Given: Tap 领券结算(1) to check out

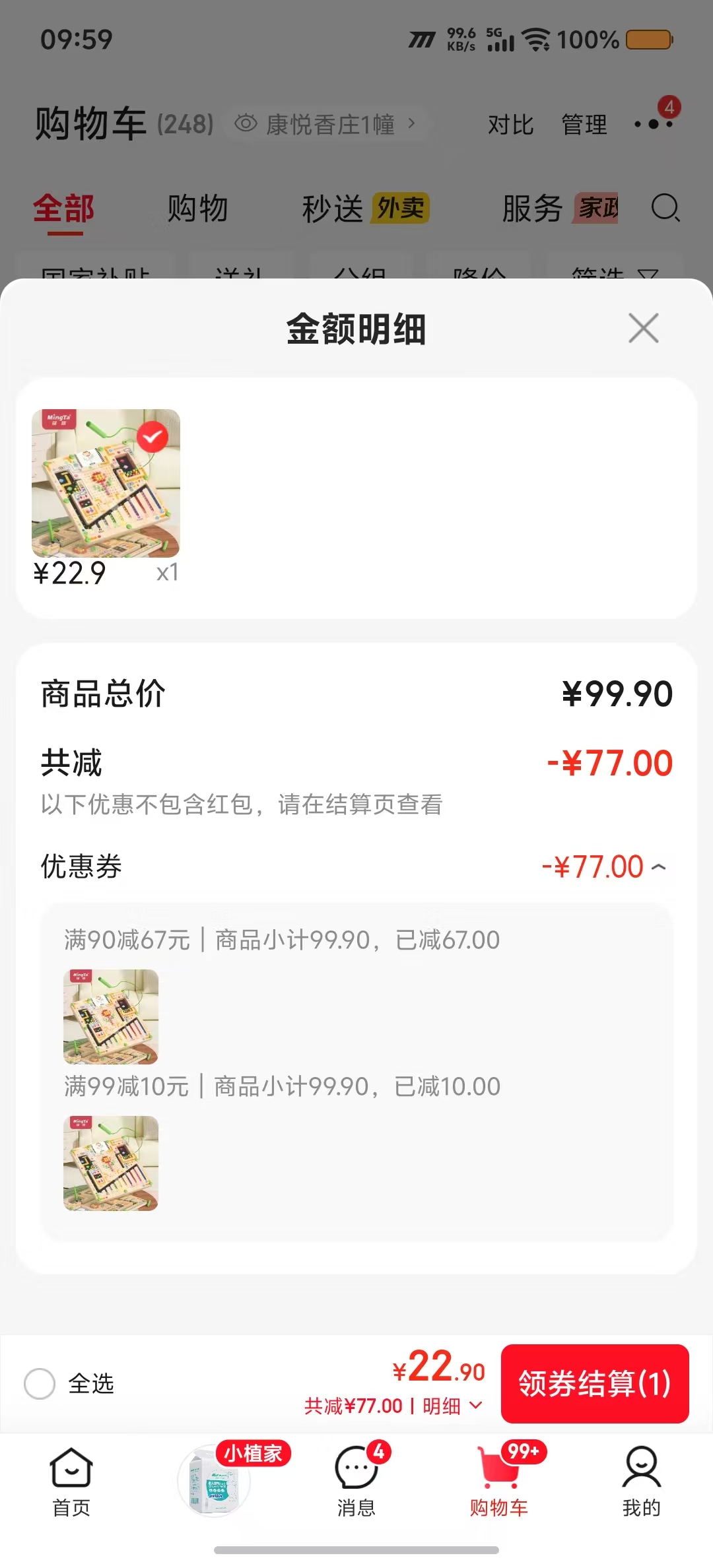Looking at the screenshot, I should click(x=595, y=1383).
